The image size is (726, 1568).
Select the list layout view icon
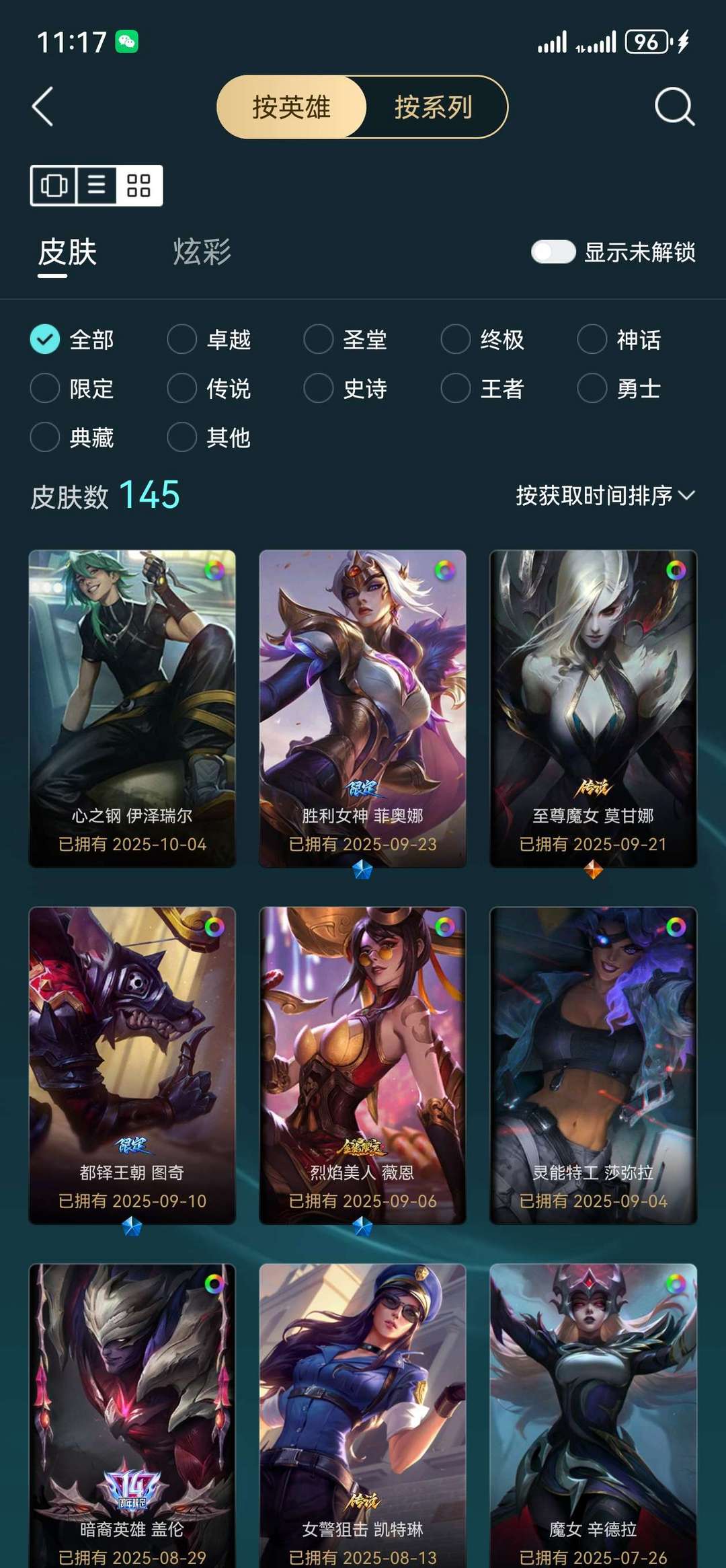click(97, 185)
